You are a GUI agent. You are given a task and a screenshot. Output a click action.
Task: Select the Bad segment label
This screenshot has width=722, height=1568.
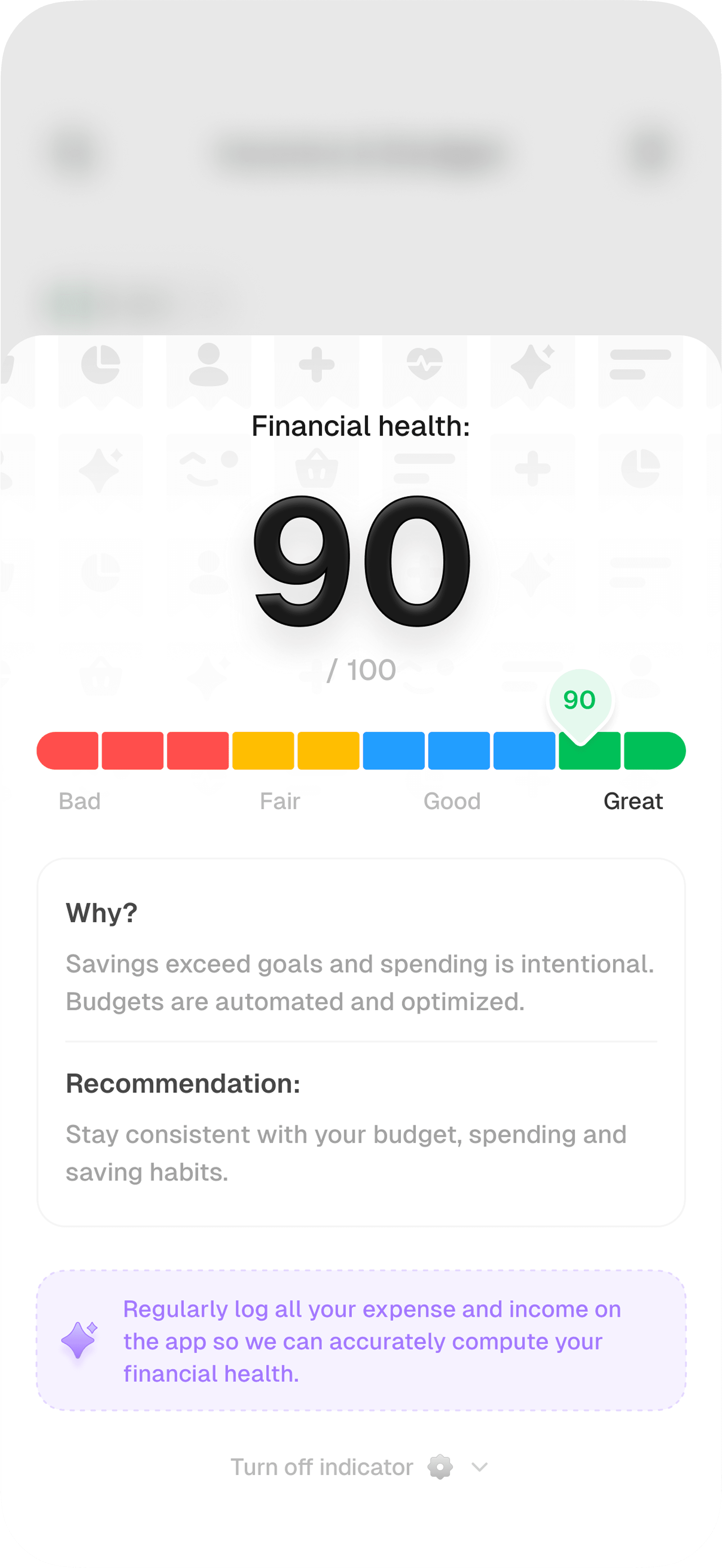(79, 801)
